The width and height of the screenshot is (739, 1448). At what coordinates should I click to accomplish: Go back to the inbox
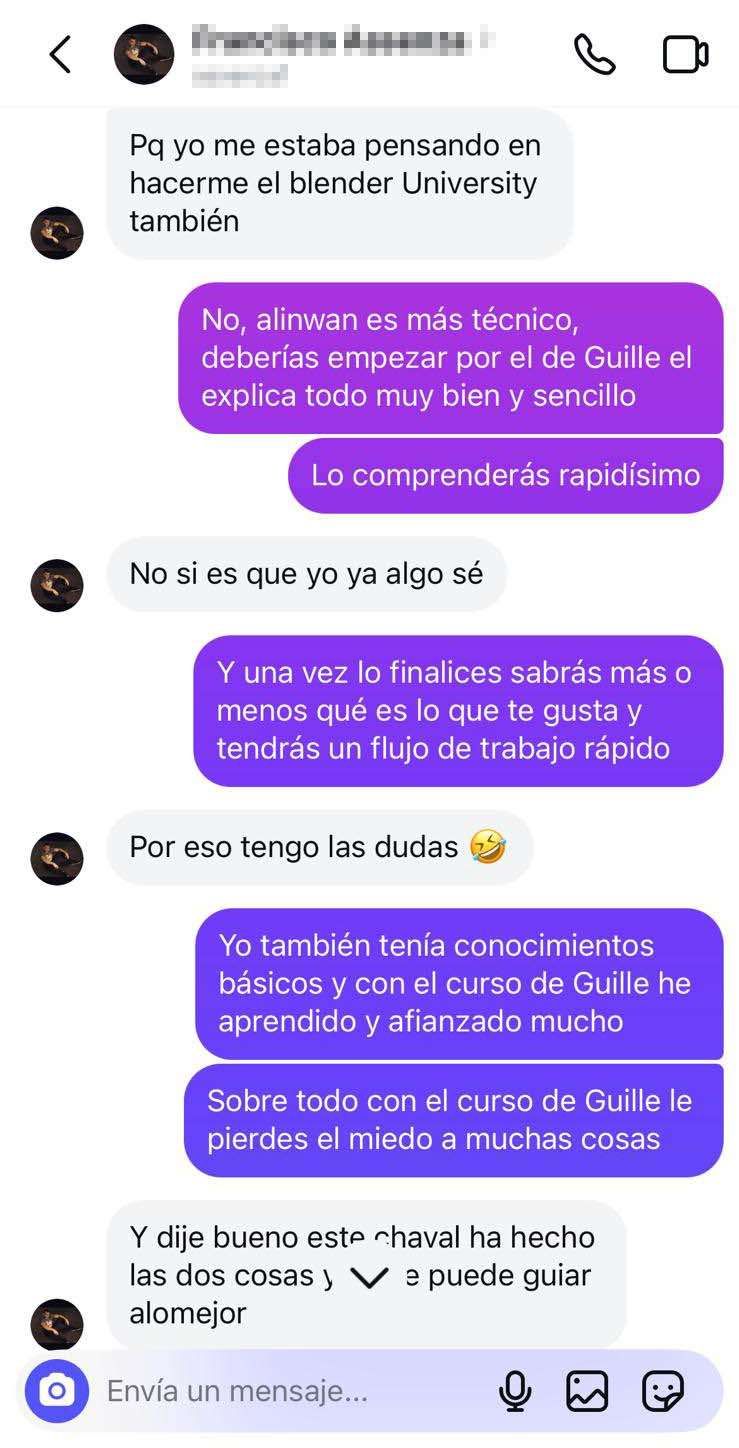click(60, 55)
